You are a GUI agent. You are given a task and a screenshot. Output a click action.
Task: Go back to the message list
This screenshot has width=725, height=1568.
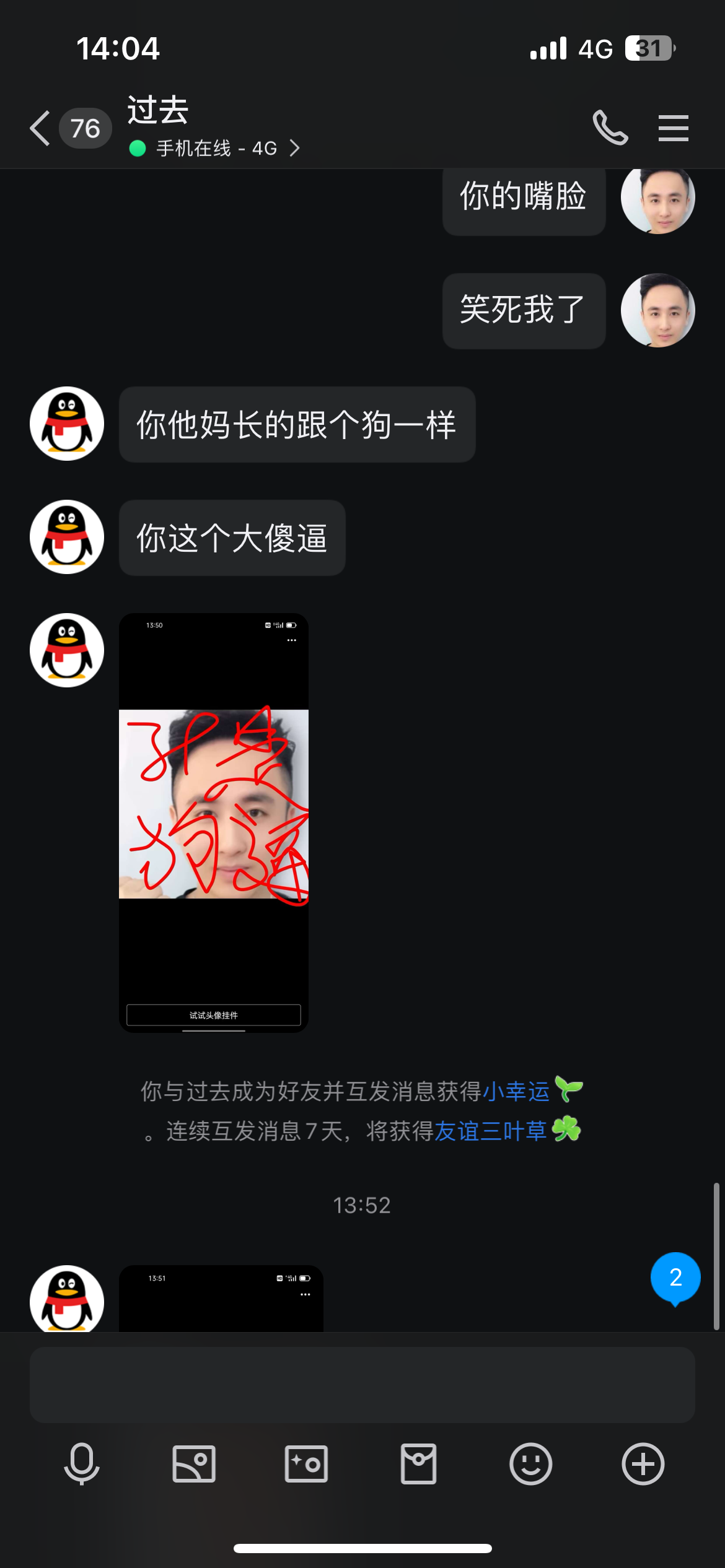[41, 128]
